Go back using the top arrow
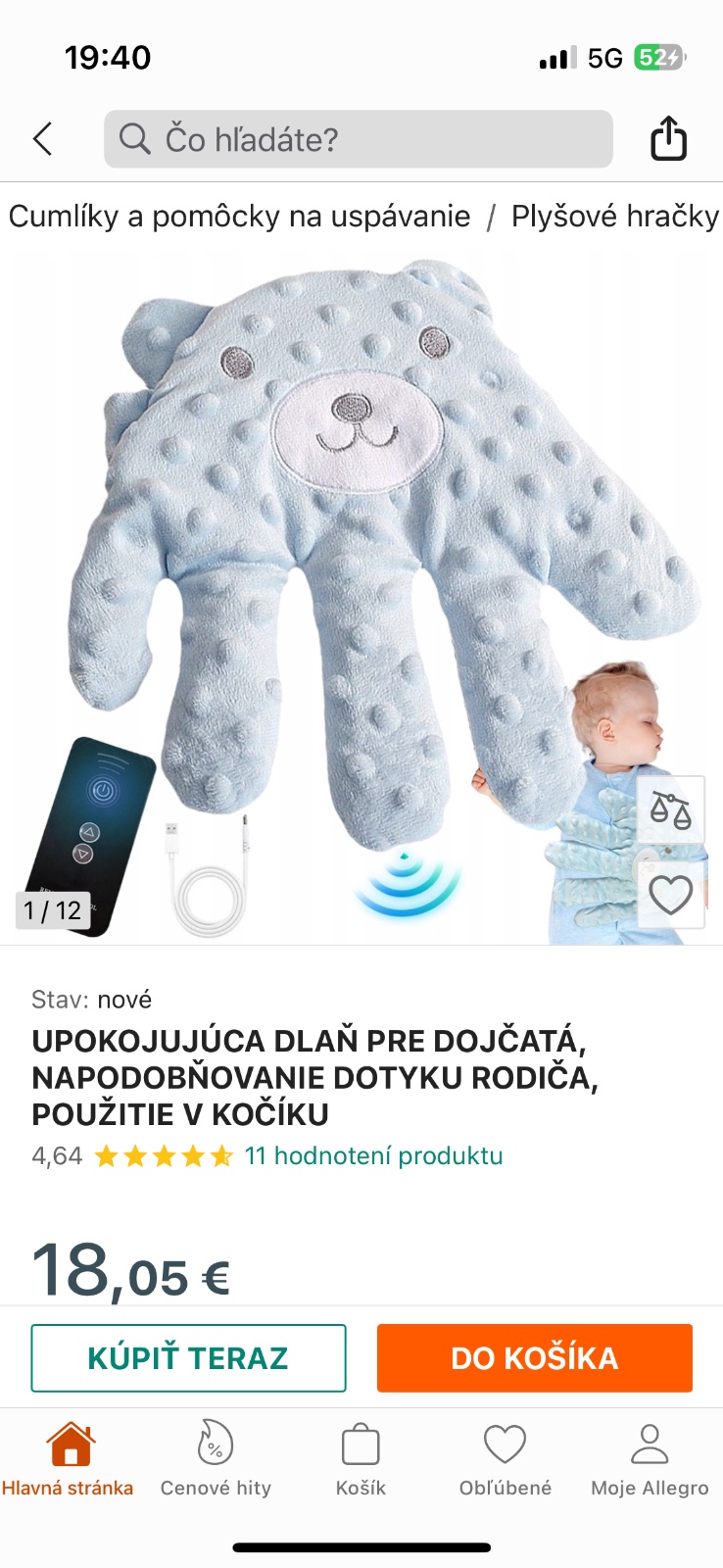The width and height of the screenshot is (723, 1568). (x=42, y=139)
